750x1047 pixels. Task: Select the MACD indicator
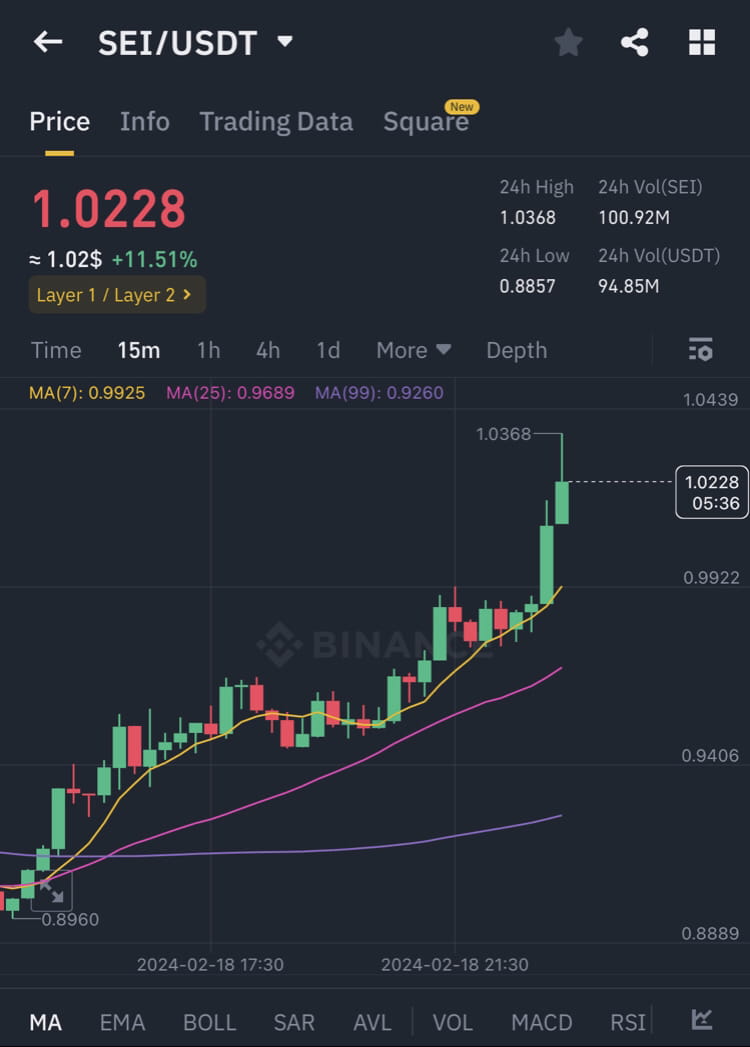(542, 1022)
